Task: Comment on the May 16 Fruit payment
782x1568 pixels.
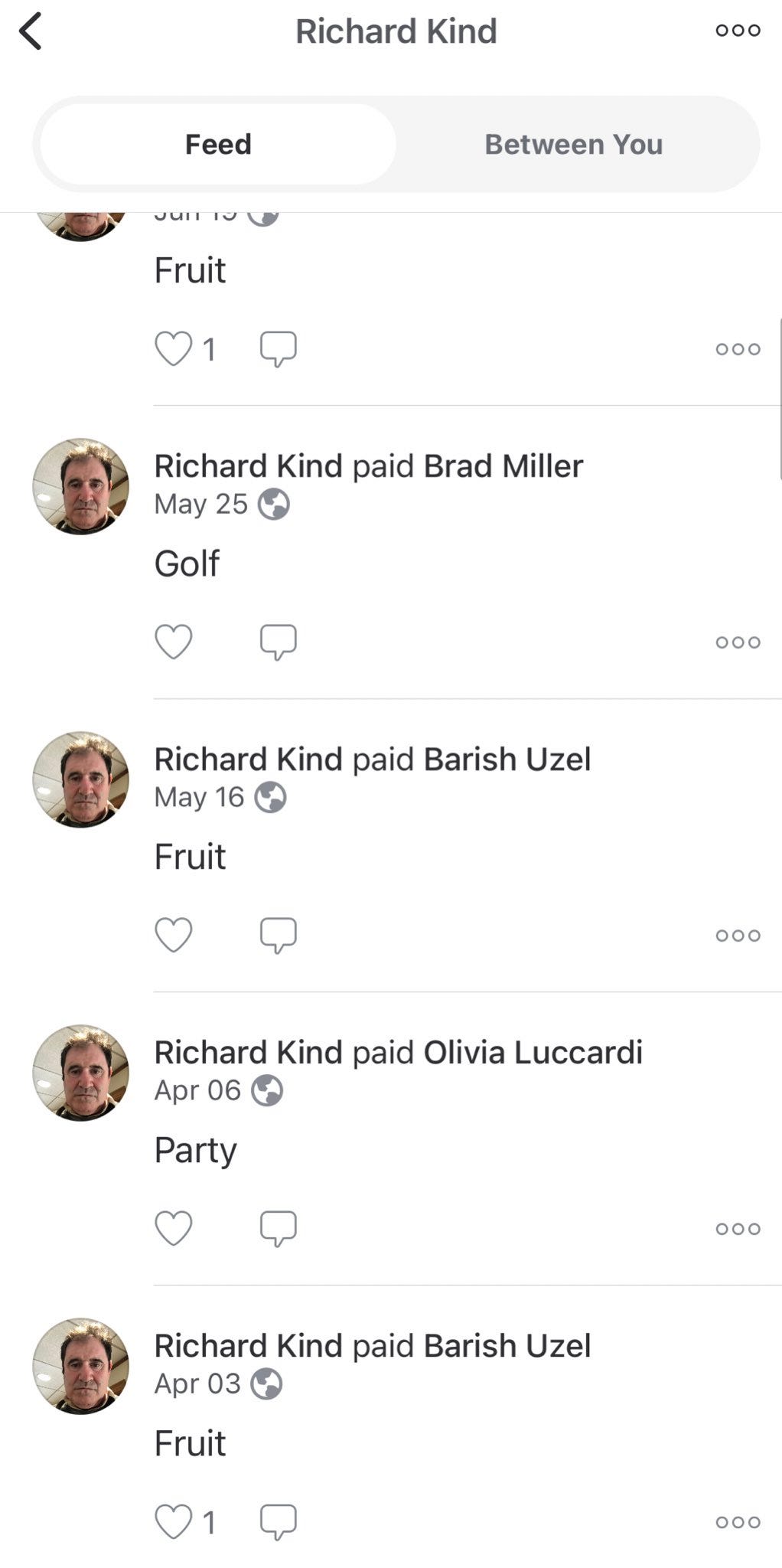Action: coord(279,935)
